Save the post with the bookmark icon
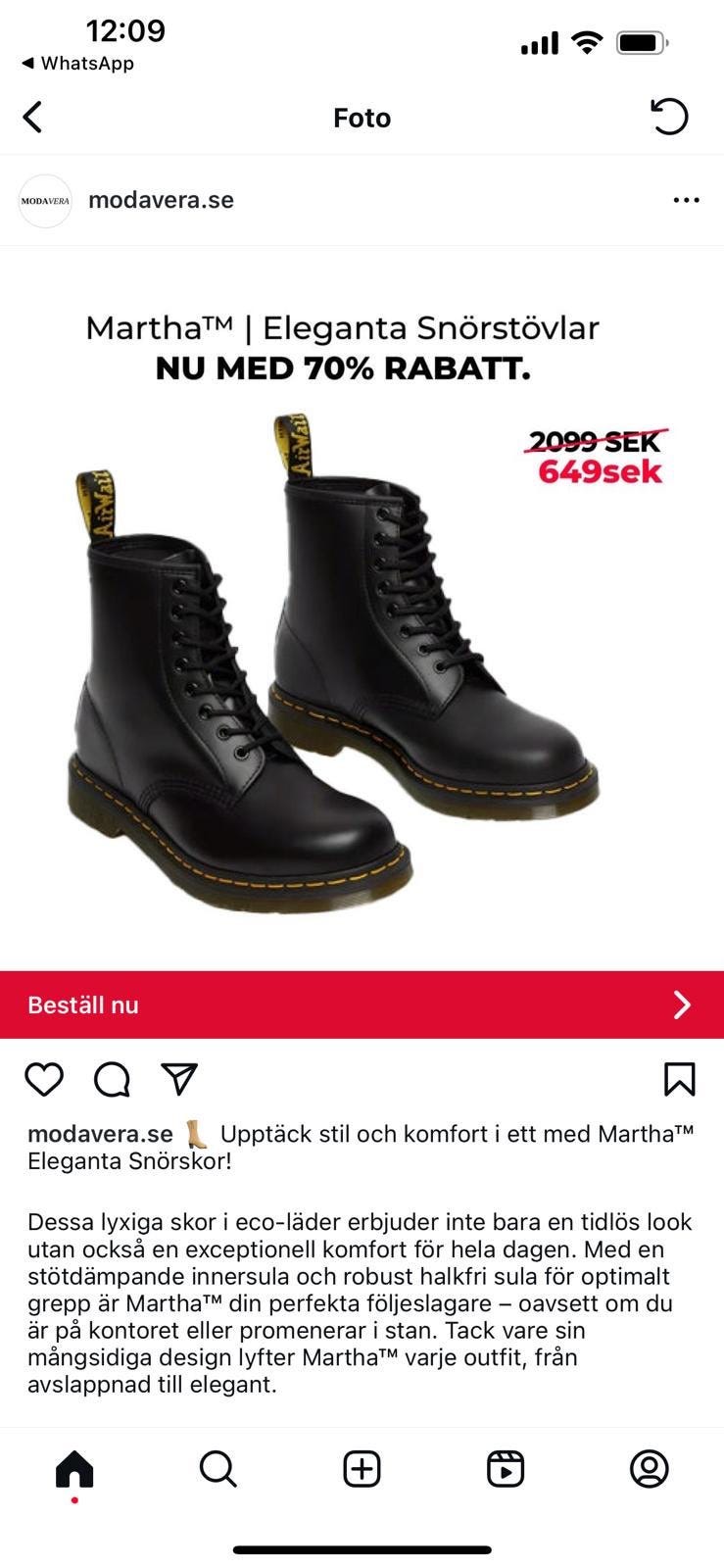This screenshot has height=1568, width=724. tap(681, 1078)
